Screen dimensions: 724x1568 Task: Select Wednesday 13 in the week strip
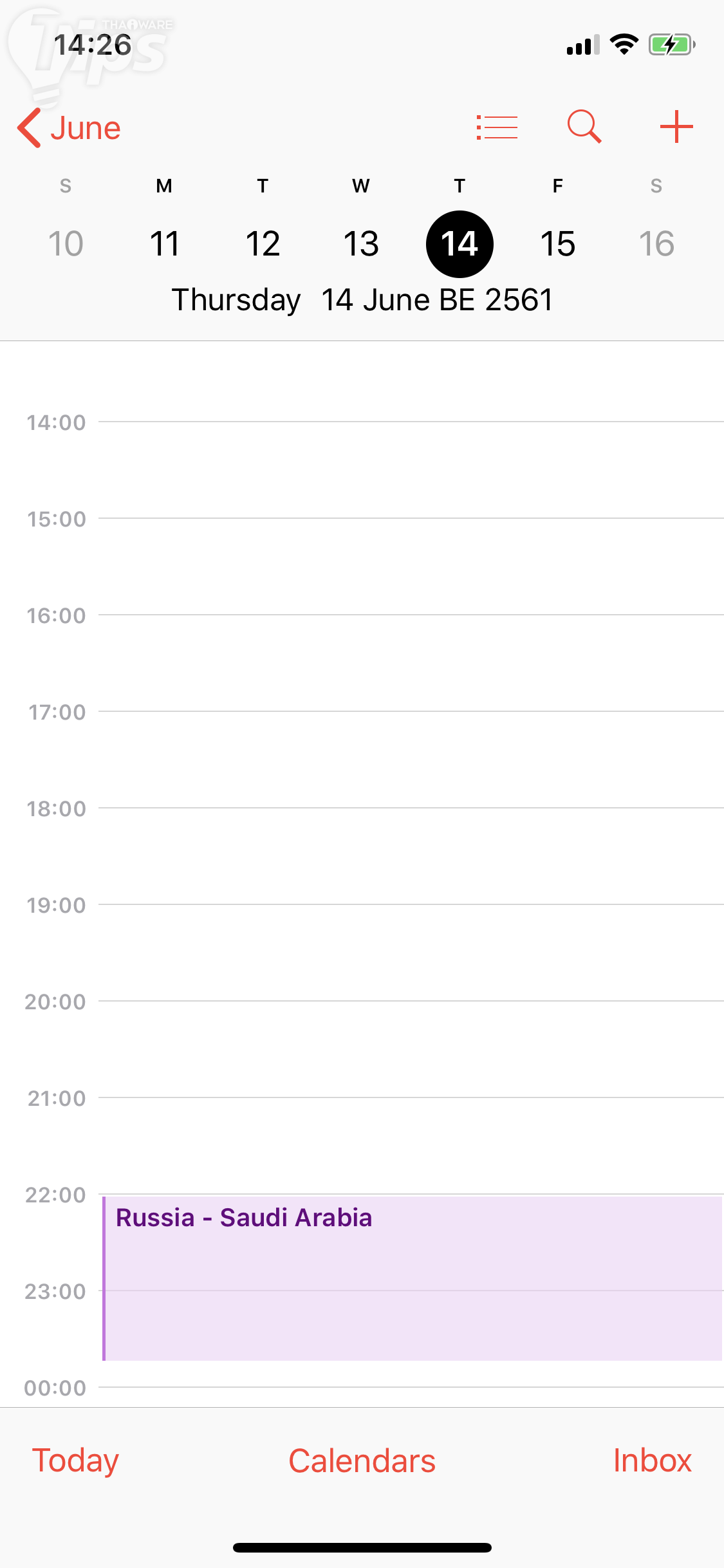[x=361, y=243]
